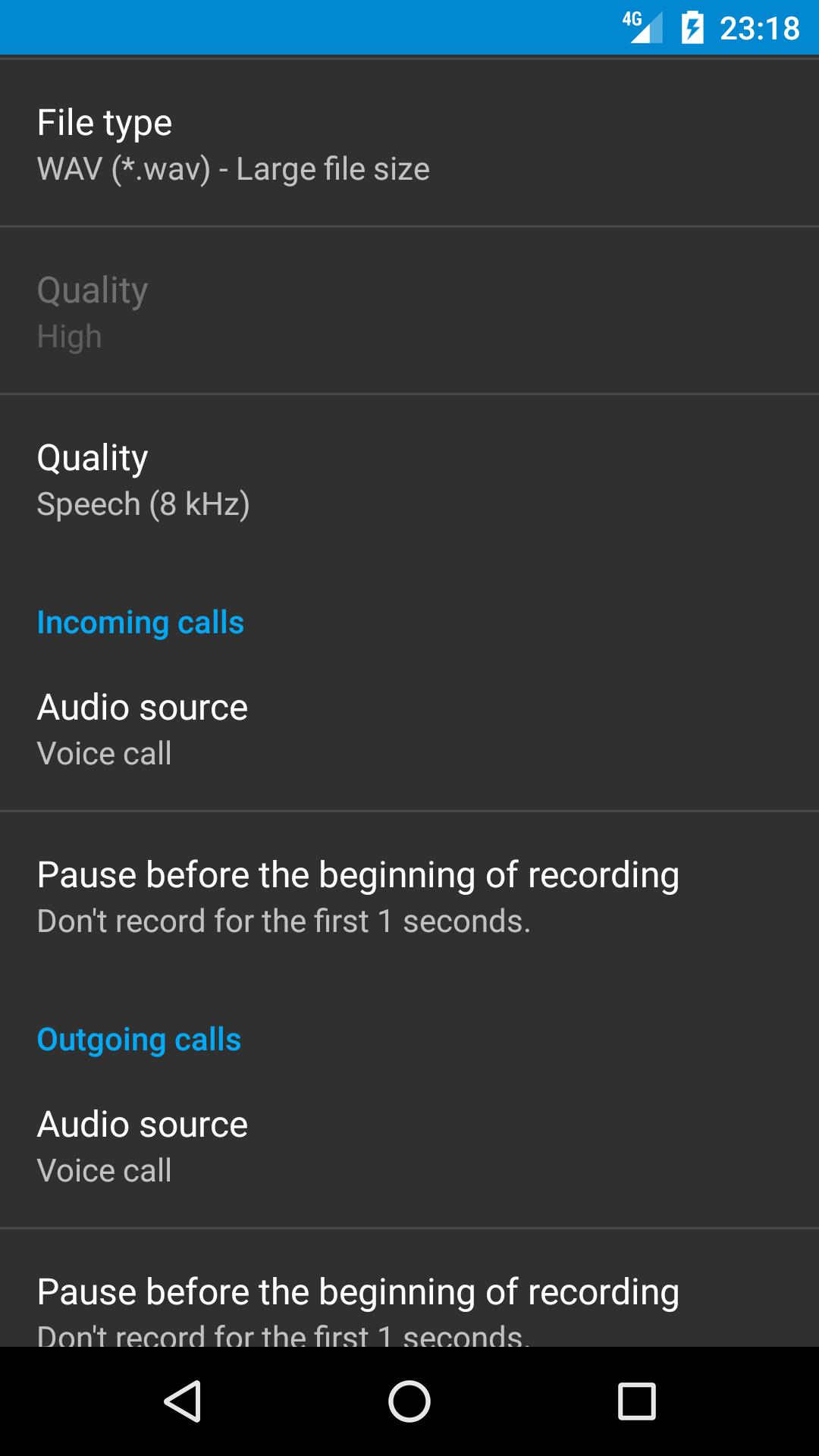Open Audio source under Incoming calls

tap(409, 730)
